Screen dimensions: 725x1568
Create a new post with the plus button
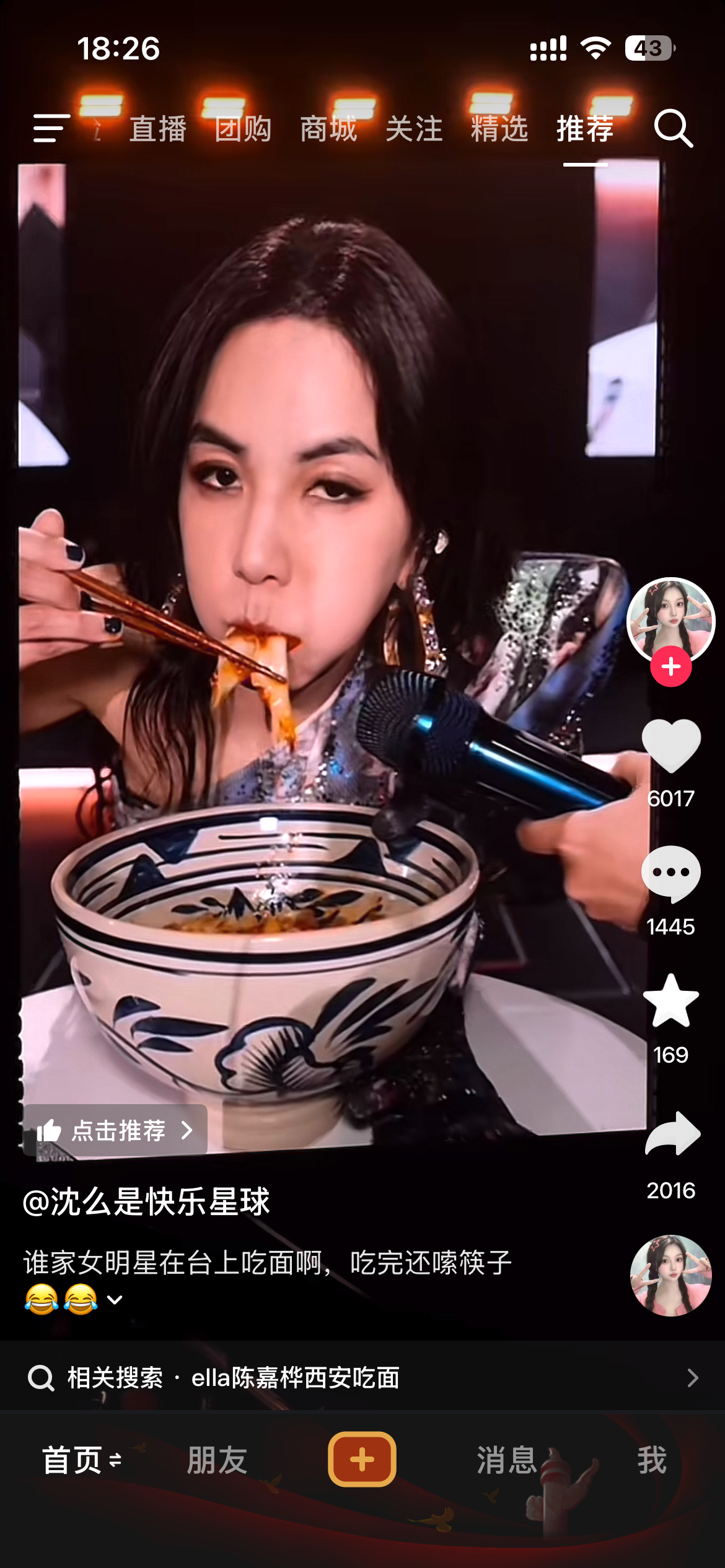click(x=362, y=1460)
